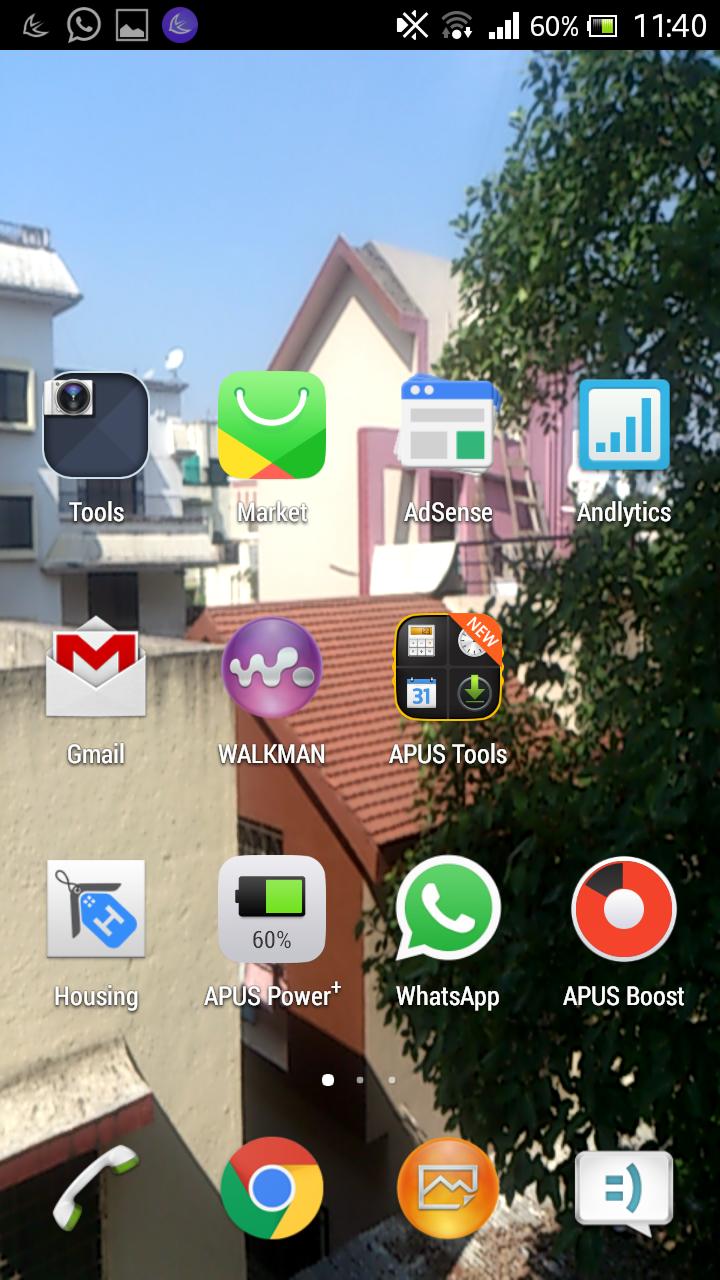Open WhatsApp from the home screen
Image resolution: width=720 pixels, height=1280 pixels.
pyautogui.click(x=448, y=909)
